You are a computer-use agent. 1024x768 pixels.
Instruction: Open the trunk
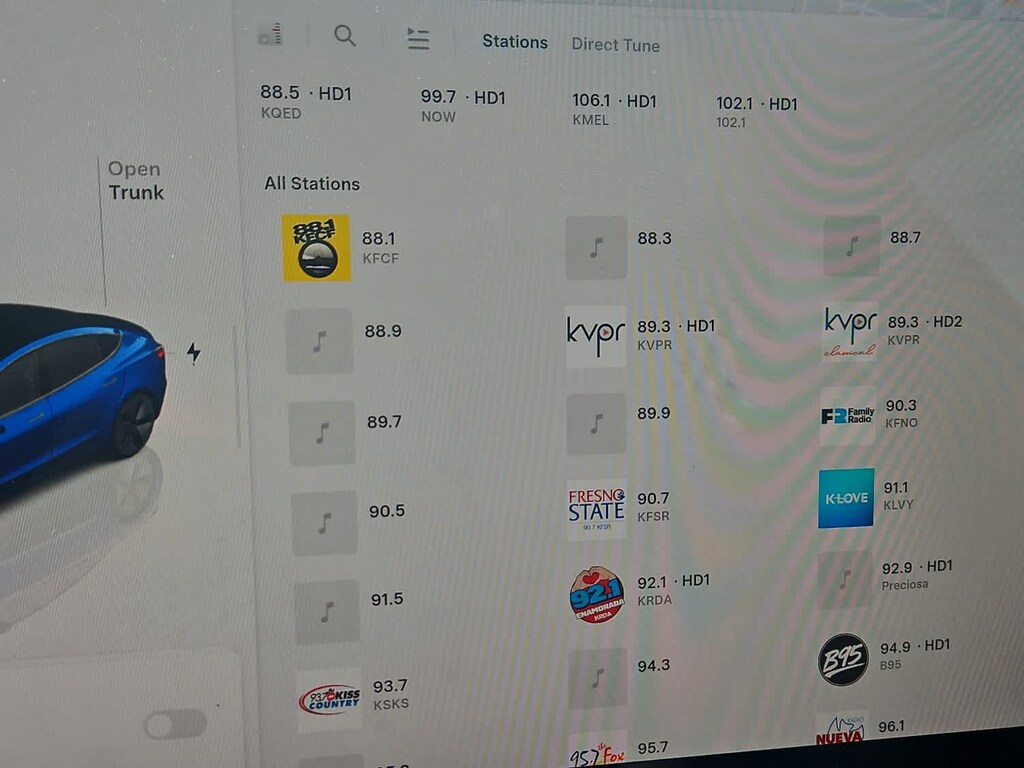click(x=135, y=181)
